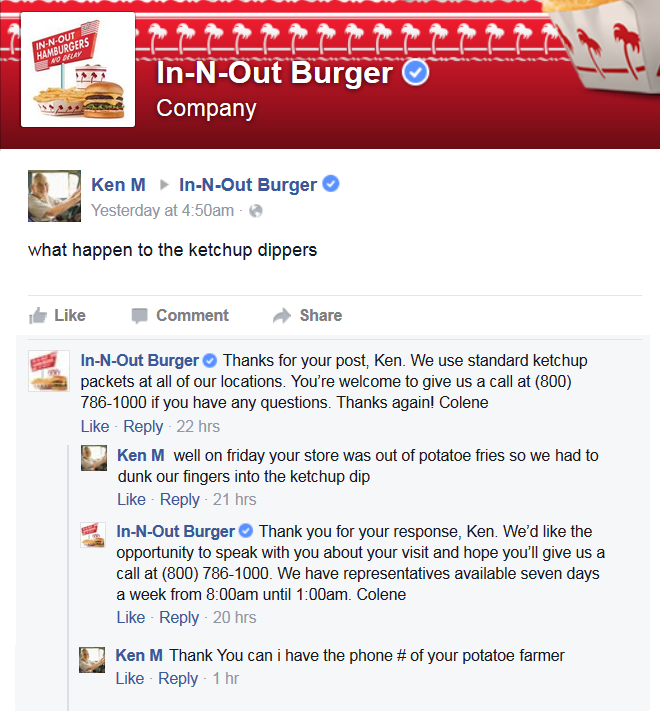Open Ken M's profile from post header
This screenshot has width=664, height=722.
click(118, 185)
